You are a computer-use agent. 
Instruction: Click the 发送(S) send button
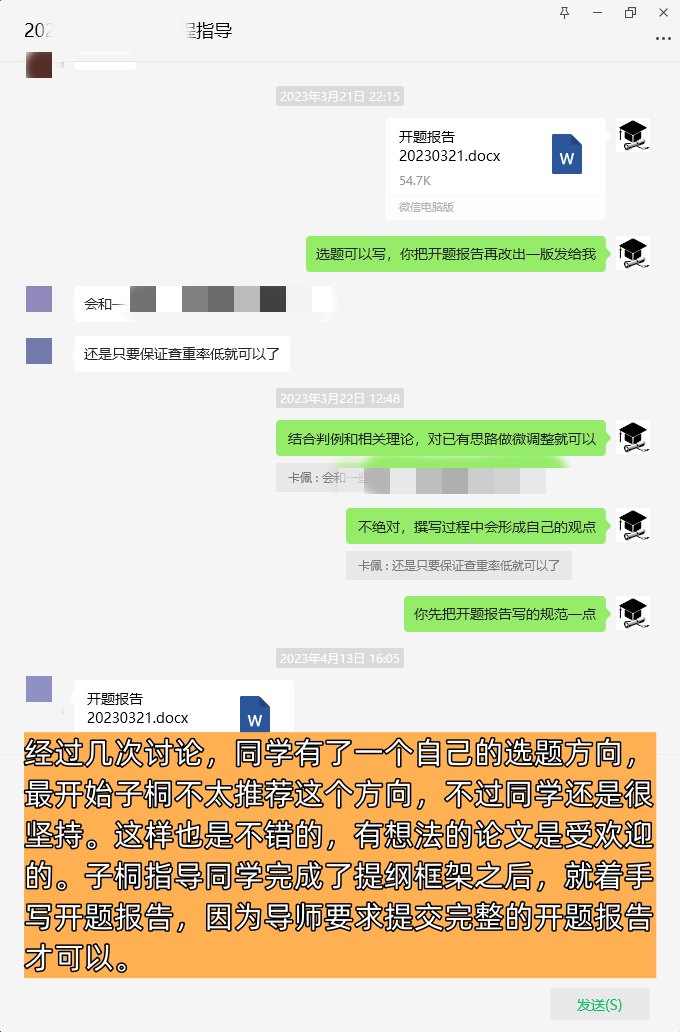click(x=599, y=1004)
